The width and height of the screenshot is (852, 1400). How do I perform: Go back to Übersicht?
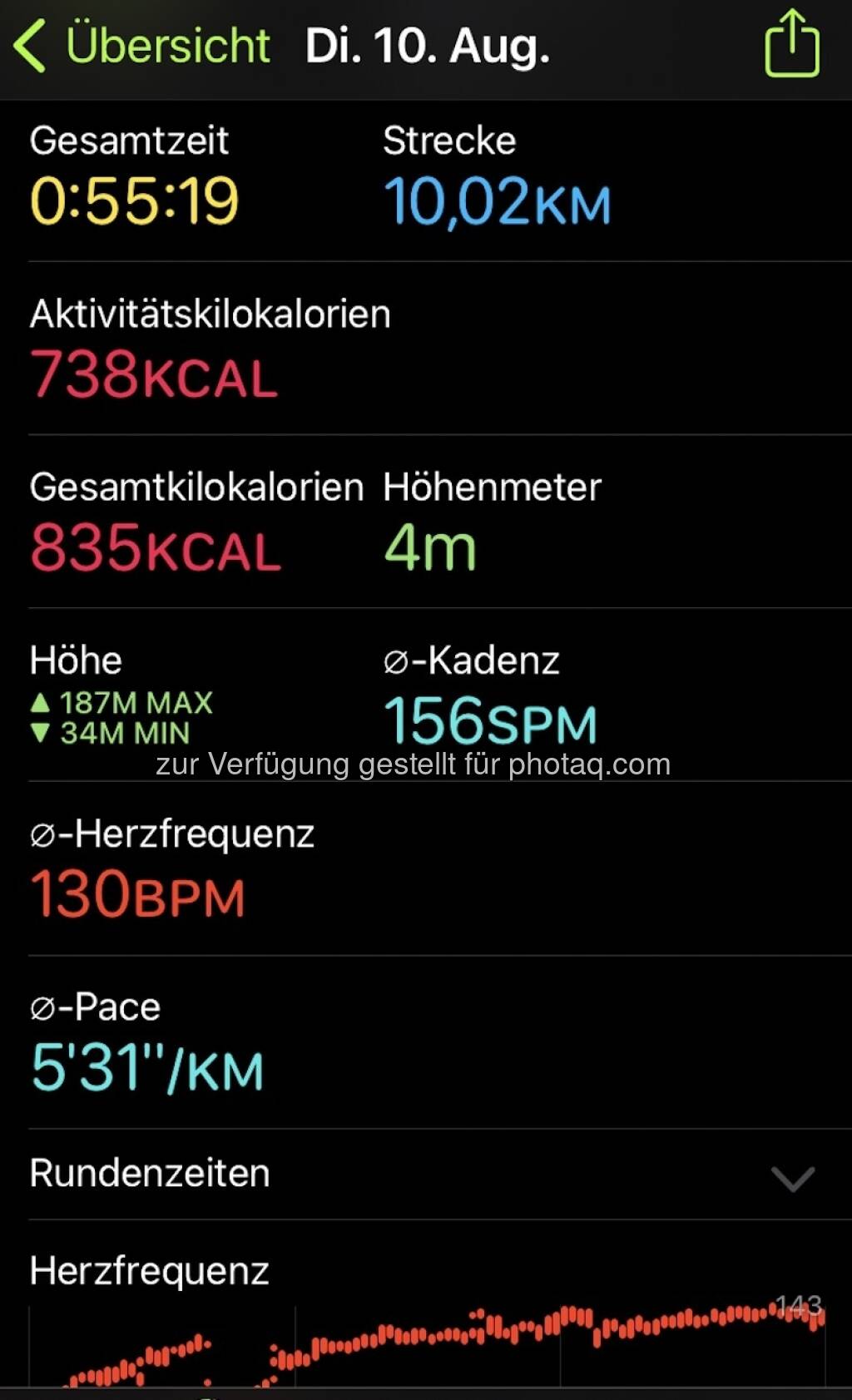tap(141, 46)
